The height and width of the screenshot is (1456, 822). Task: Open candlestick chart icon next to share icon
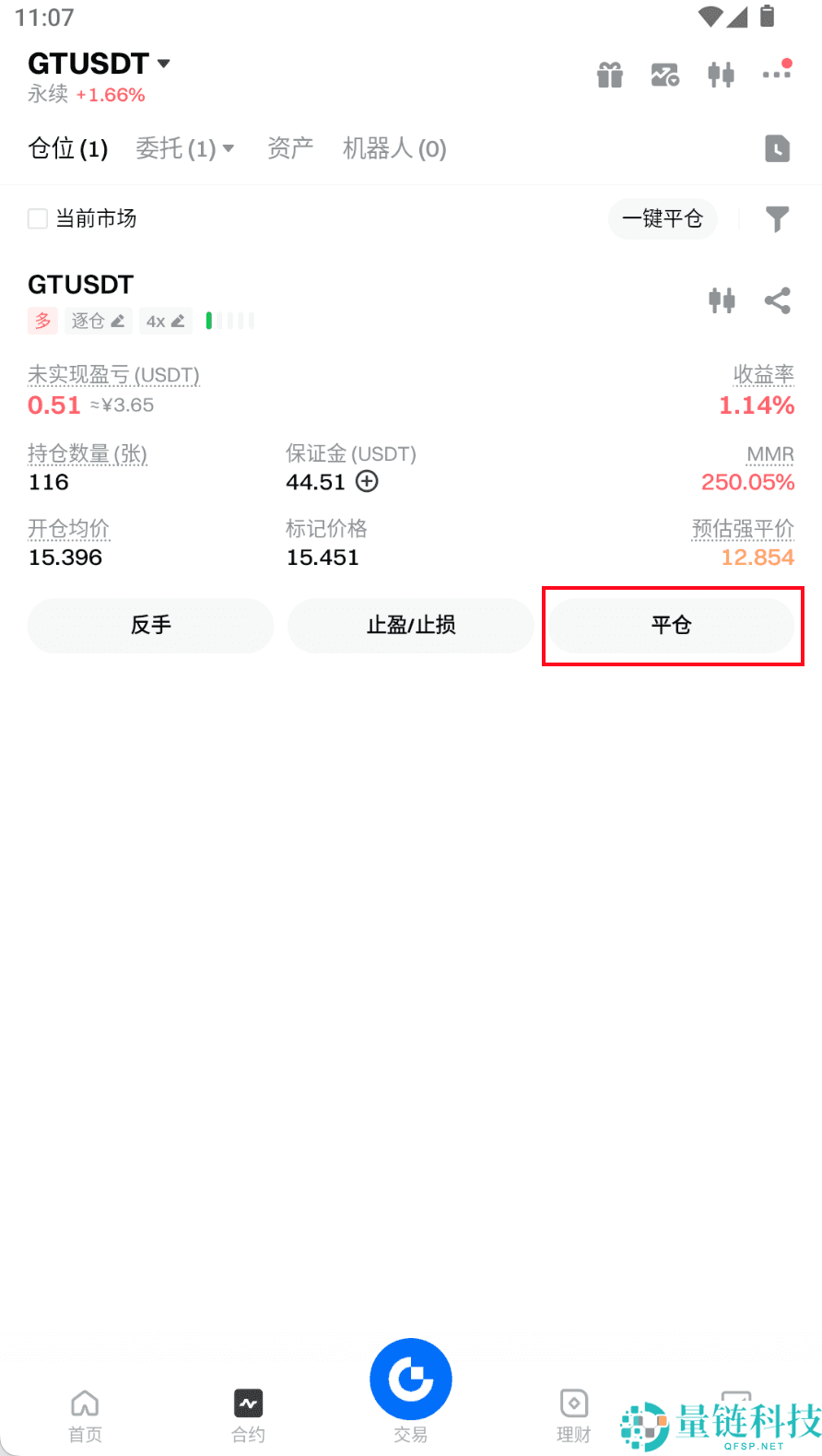(723, 300)
